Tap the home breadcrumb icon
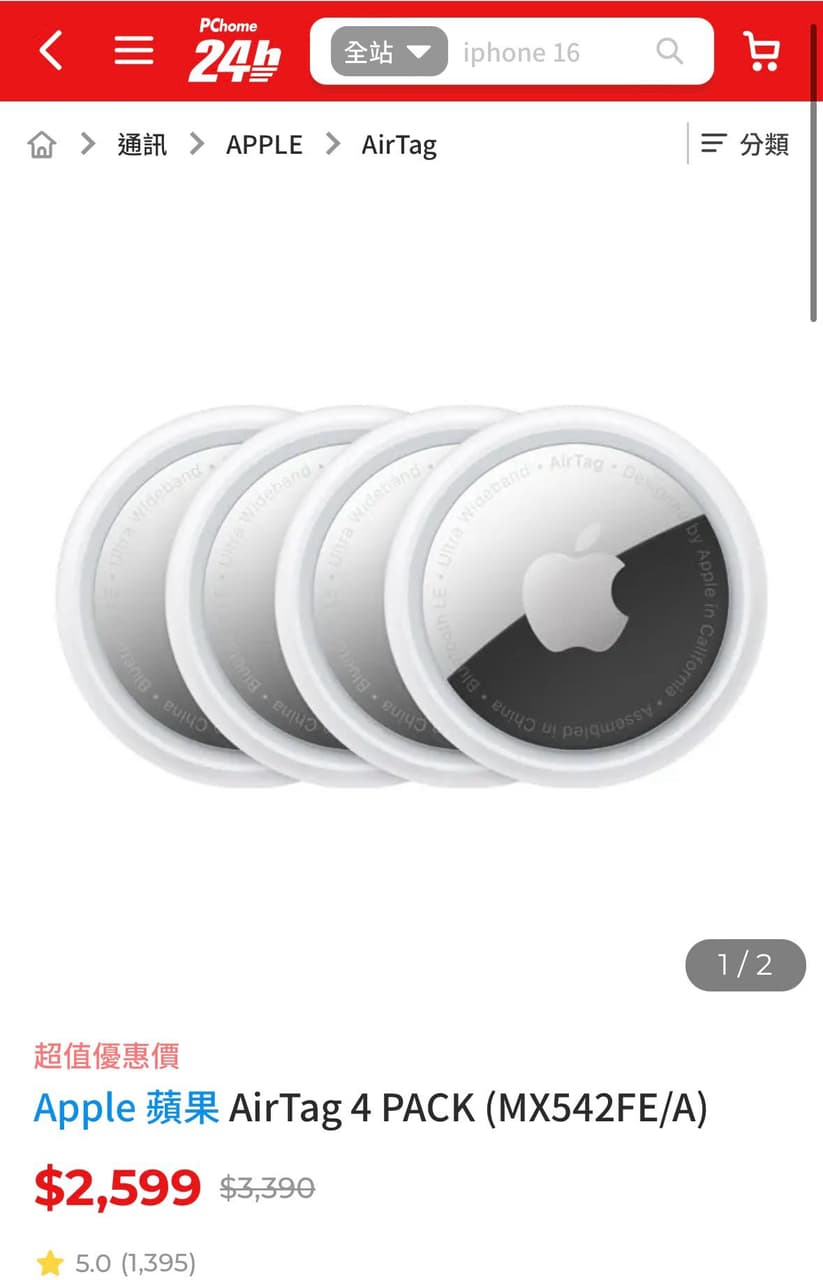 coord(42,146)
